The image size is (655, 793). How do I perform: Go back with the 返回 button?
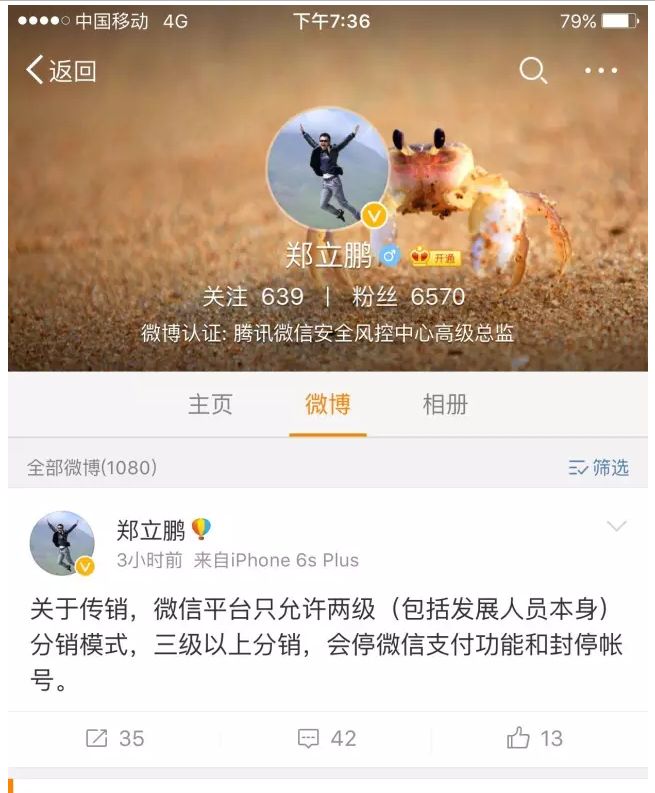tap(61, 71)
